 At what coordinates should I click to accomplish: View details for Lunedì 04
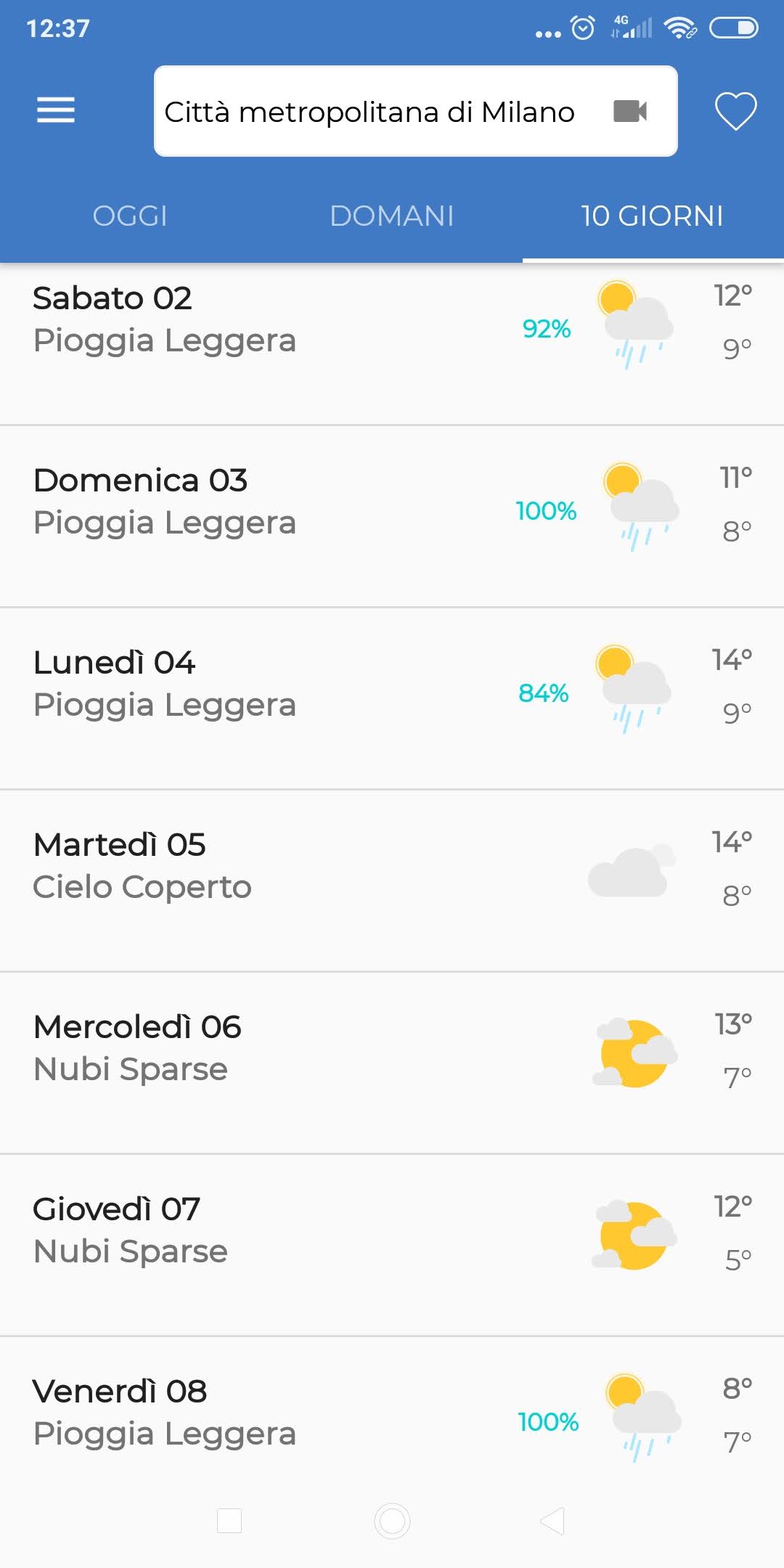(x=392, y=698)
